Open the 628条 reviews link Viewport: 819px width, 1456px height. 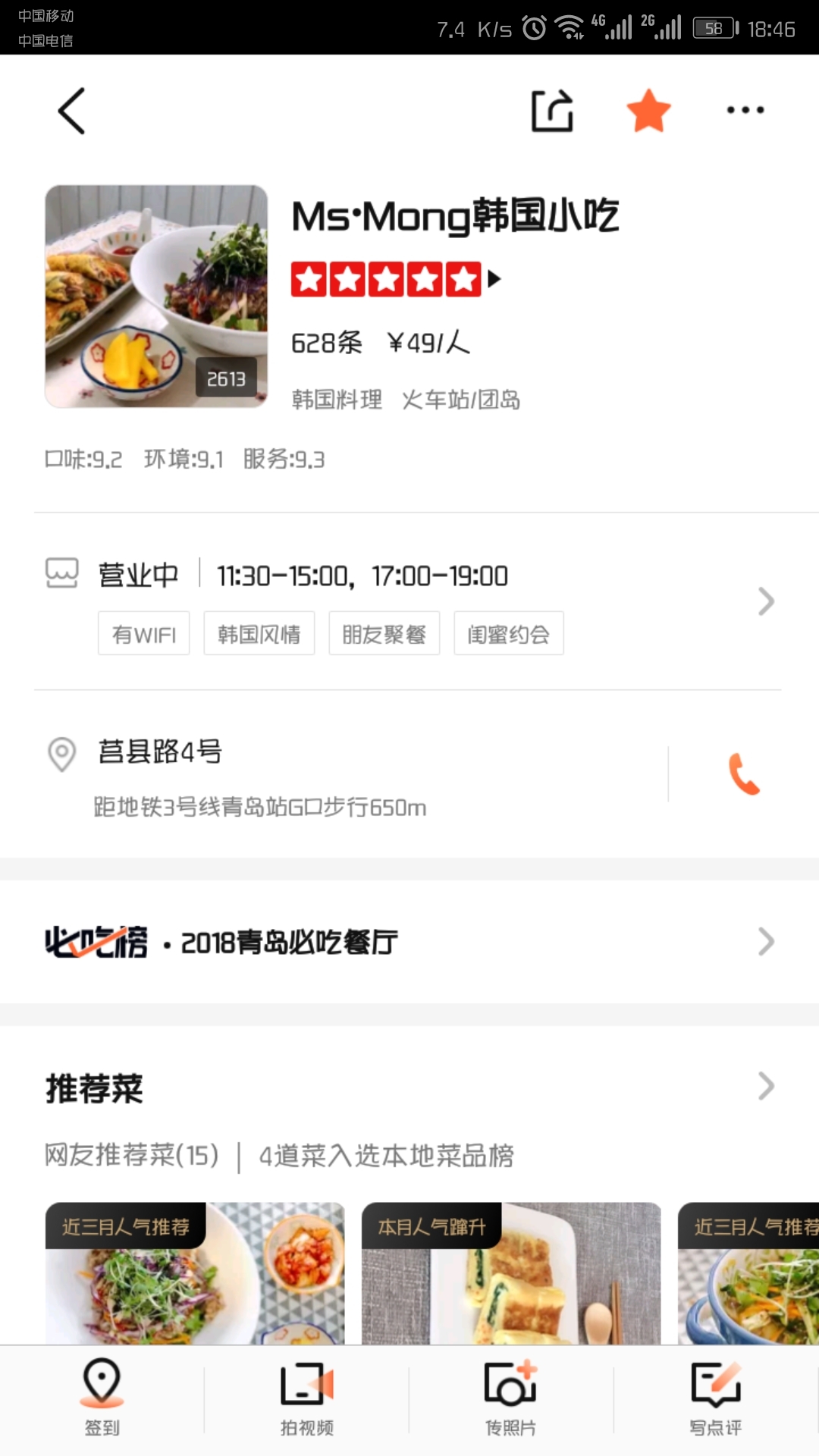[326, 341]
